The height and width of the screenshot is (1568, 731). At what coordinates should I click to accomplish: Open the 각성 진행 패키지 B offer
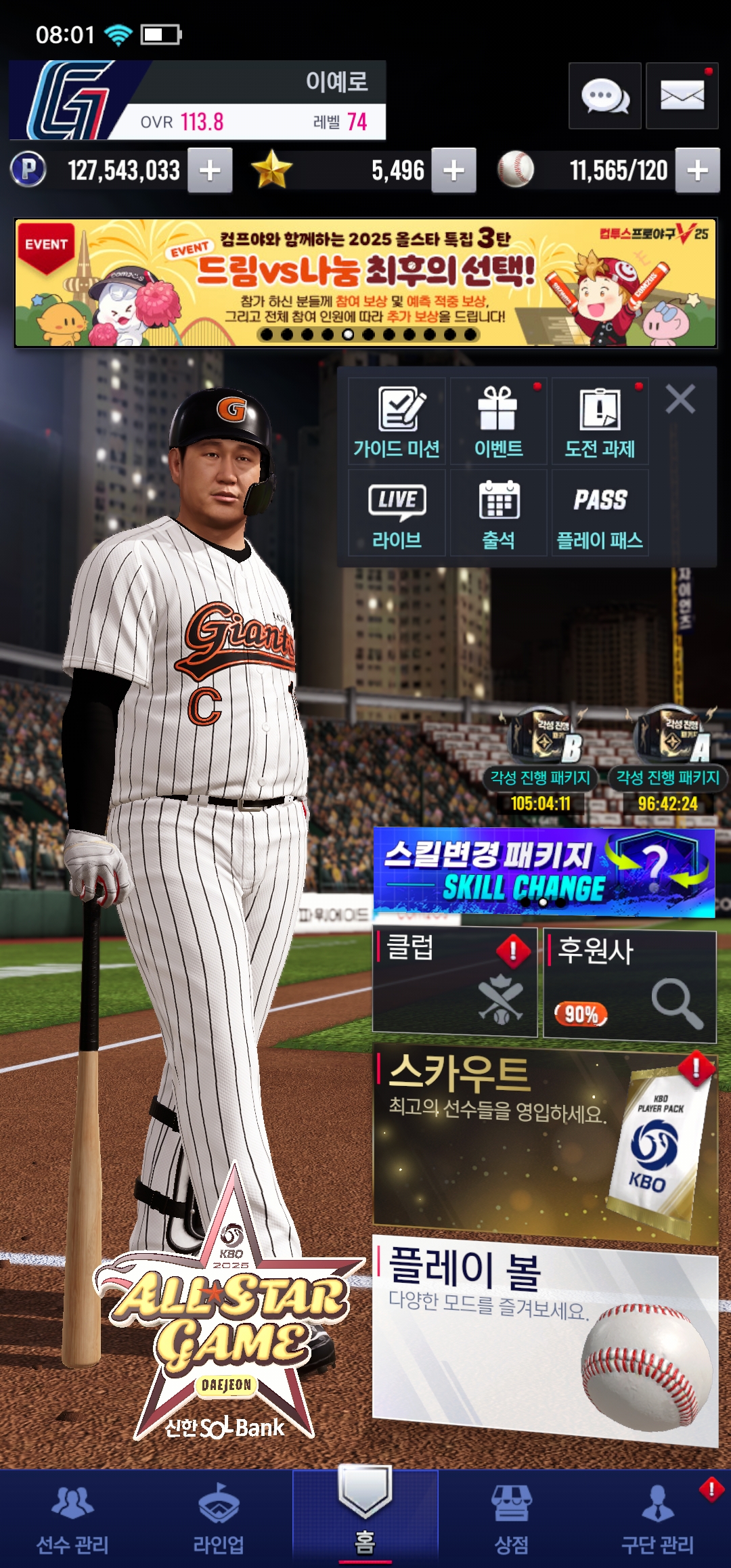click(541, 758)
